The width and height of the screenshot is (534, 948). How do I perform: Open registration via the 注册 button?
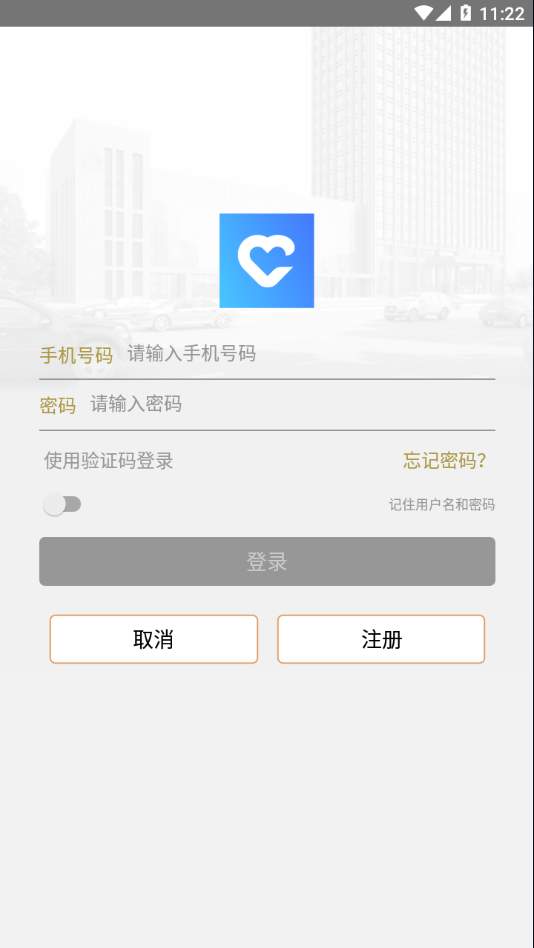(x=381, y=639)
